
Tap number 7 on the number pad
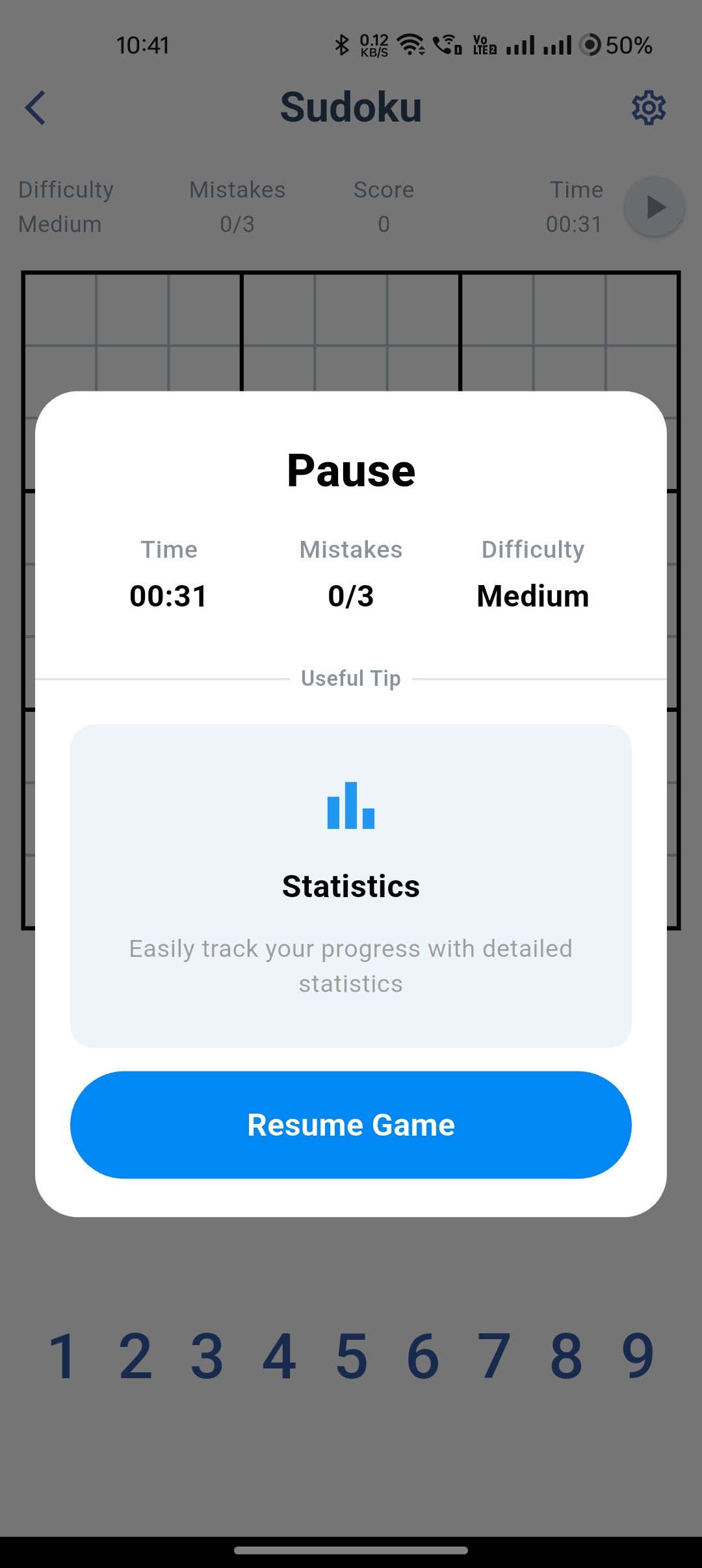tap(494, 1356)
